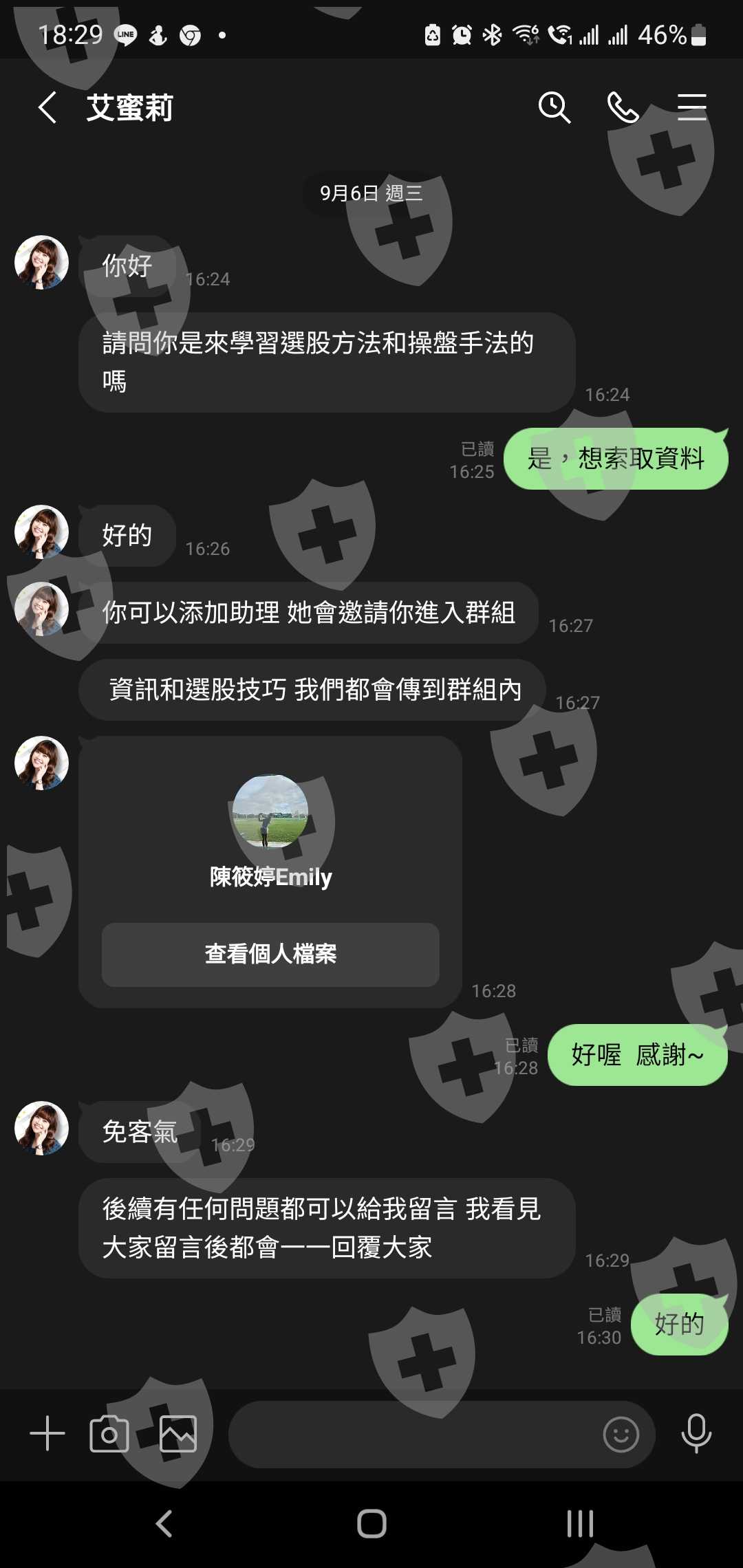The image size is (743, 1568).
Task: Open the emoji sticker picker
Action: tap(621, 1434)
